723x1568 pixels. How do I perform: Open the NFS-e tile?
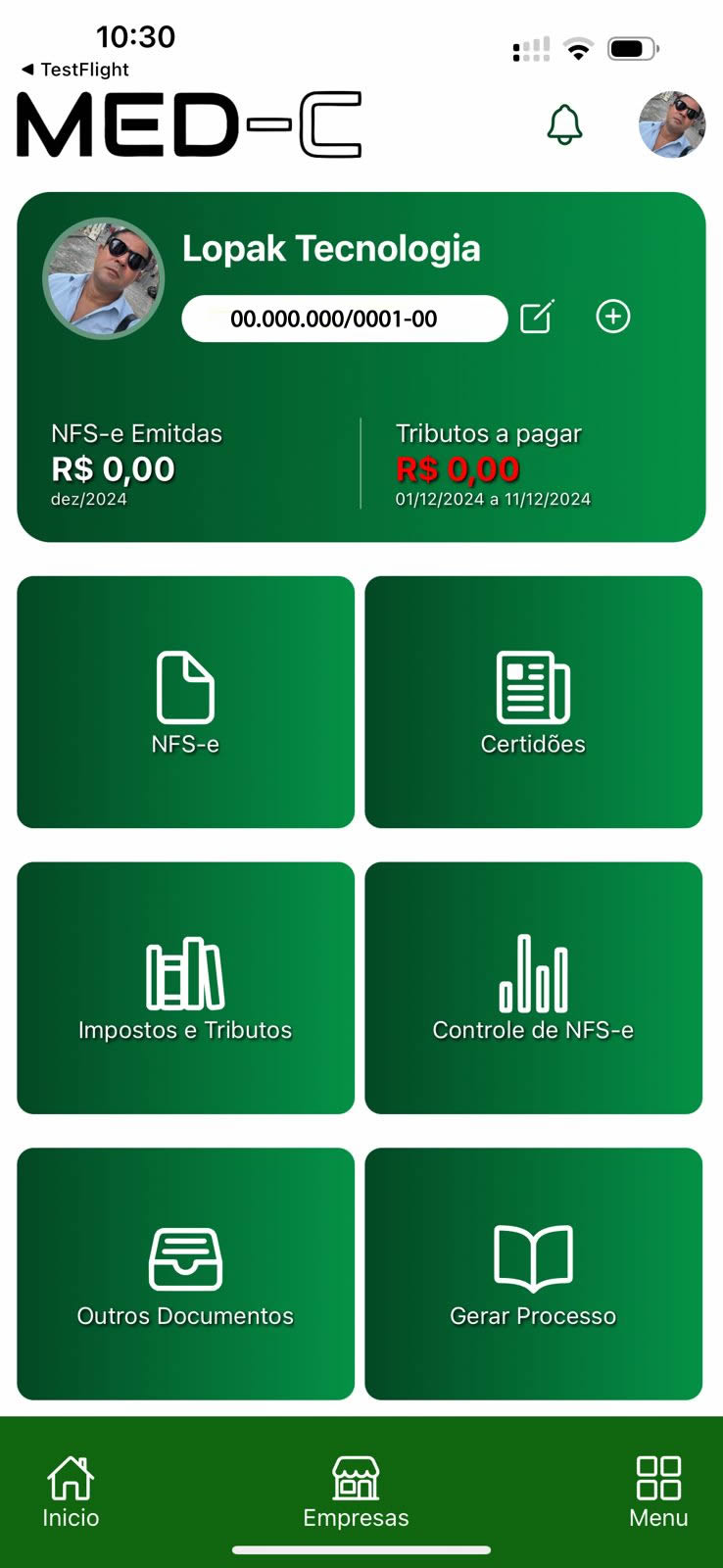click(185, 702)
